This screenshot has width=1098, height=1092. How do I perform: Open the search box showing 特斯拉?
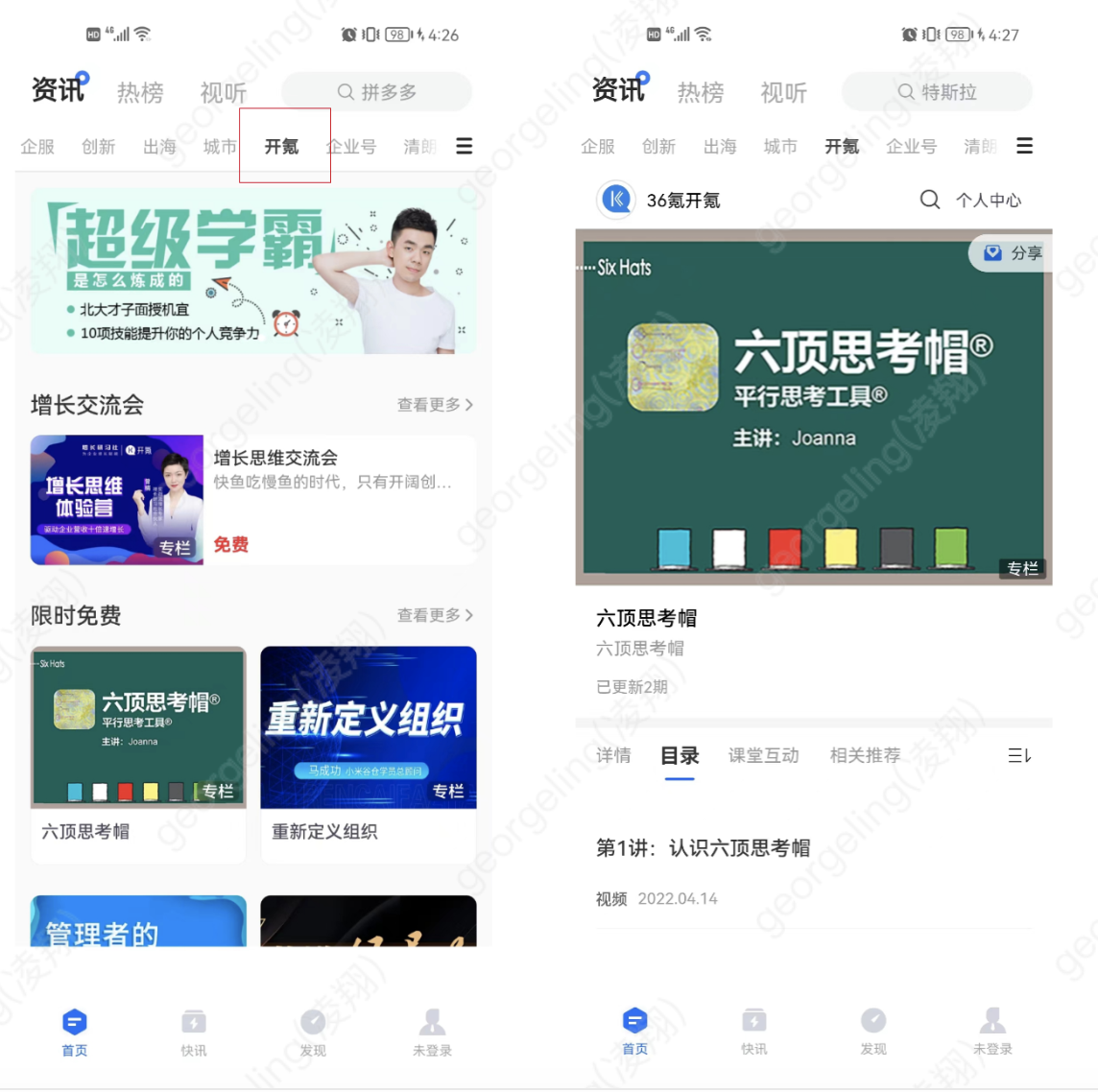pos(937,92)
